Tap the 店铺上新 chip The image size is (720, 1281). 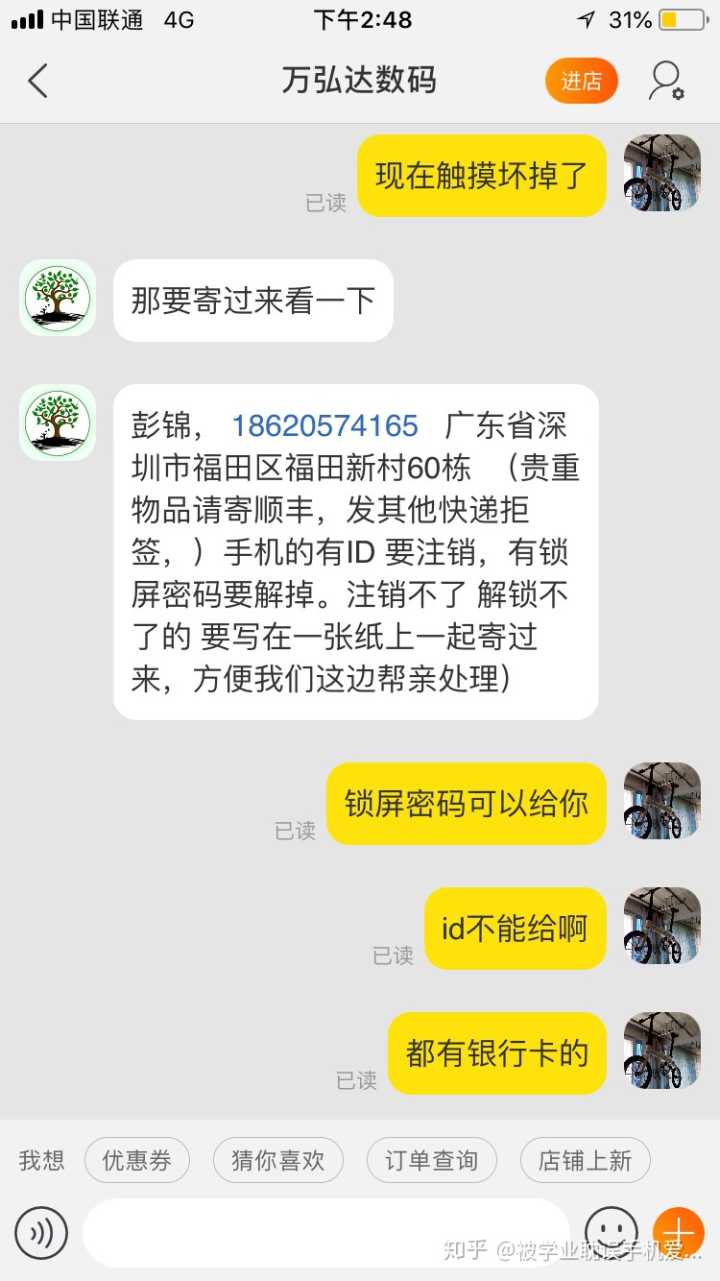click(585, 1160)
